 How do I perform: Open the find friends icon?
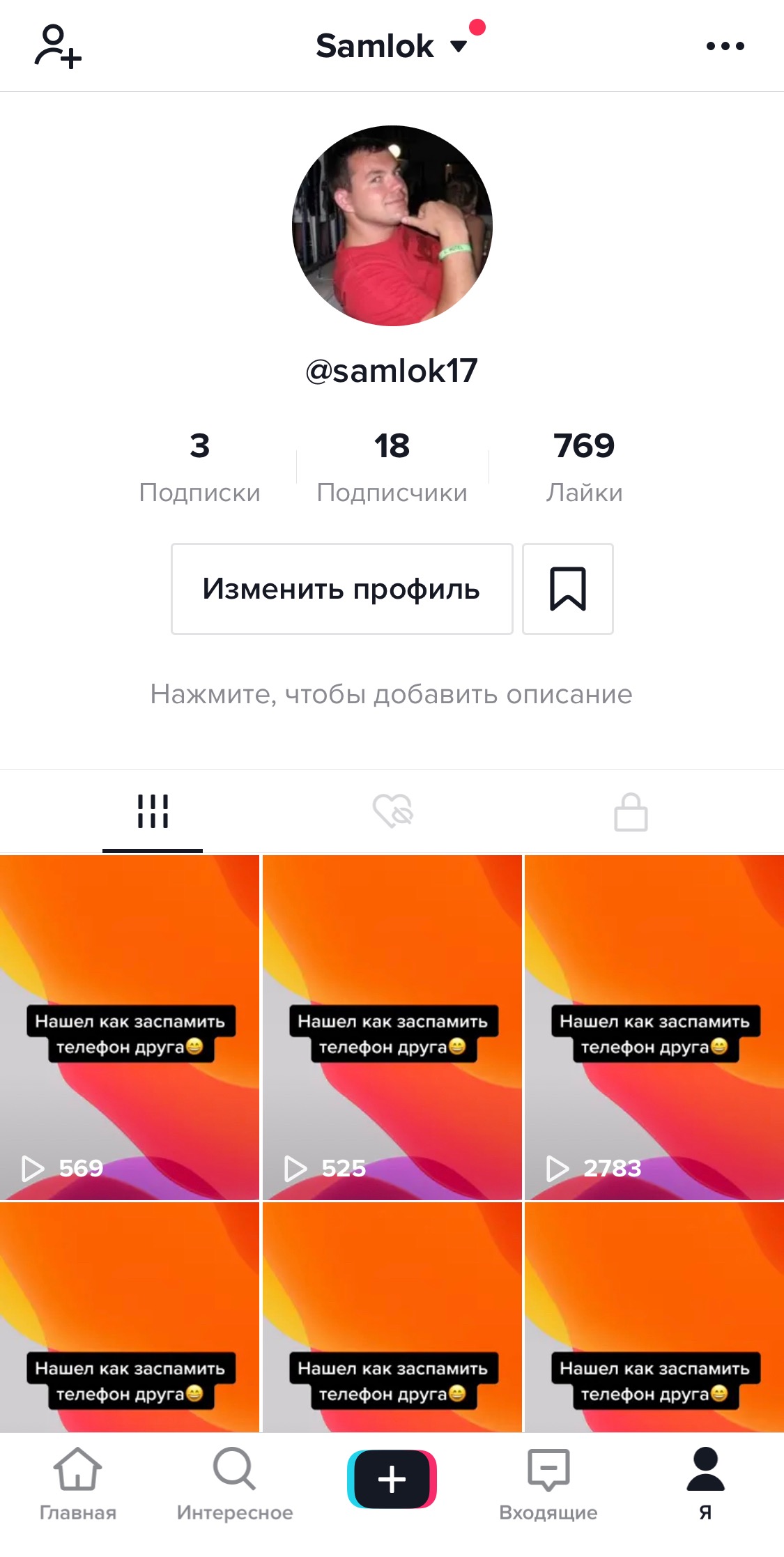pyautogui.click(x=58, y=46)
